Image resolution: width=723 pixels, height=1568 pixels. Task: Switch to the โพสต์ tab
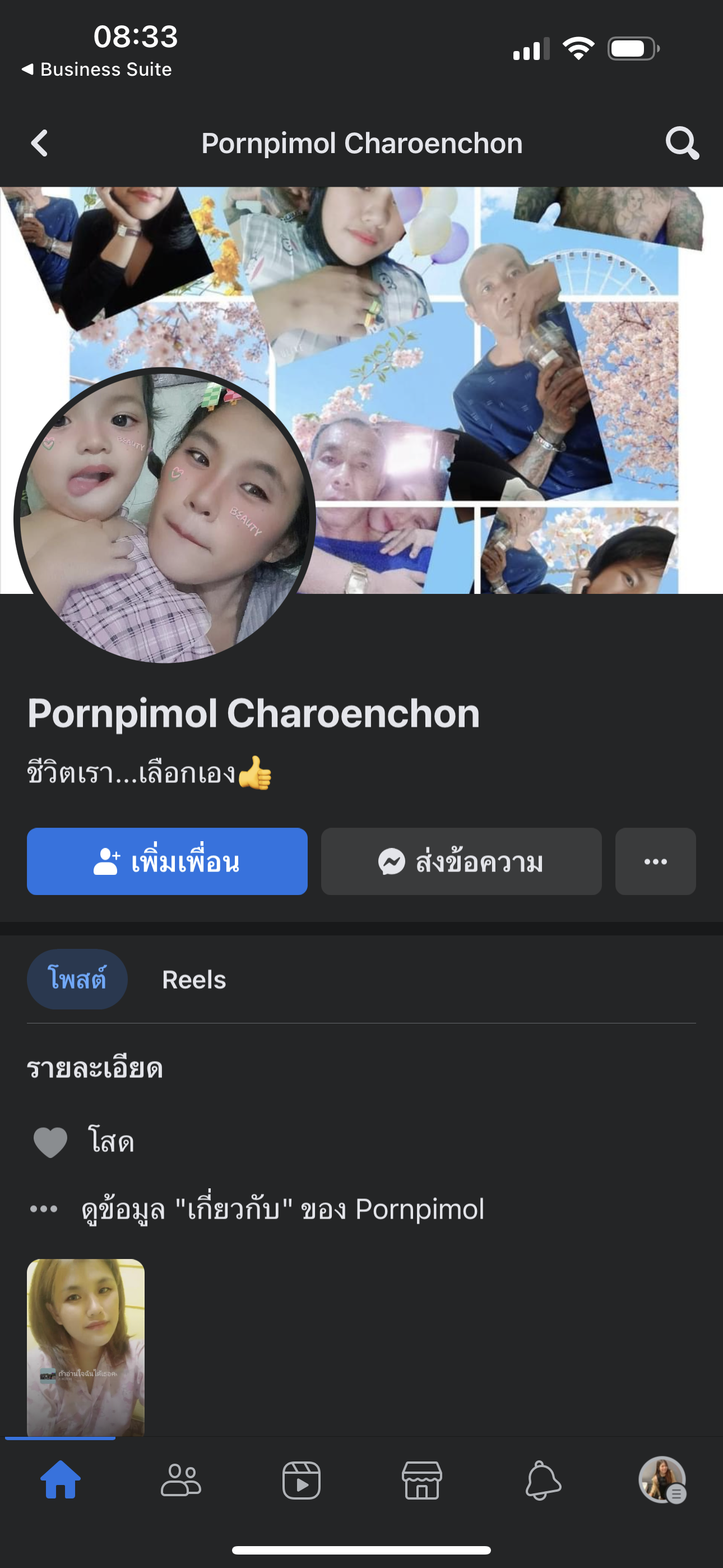pyautogui.click(x=77, y=979)
